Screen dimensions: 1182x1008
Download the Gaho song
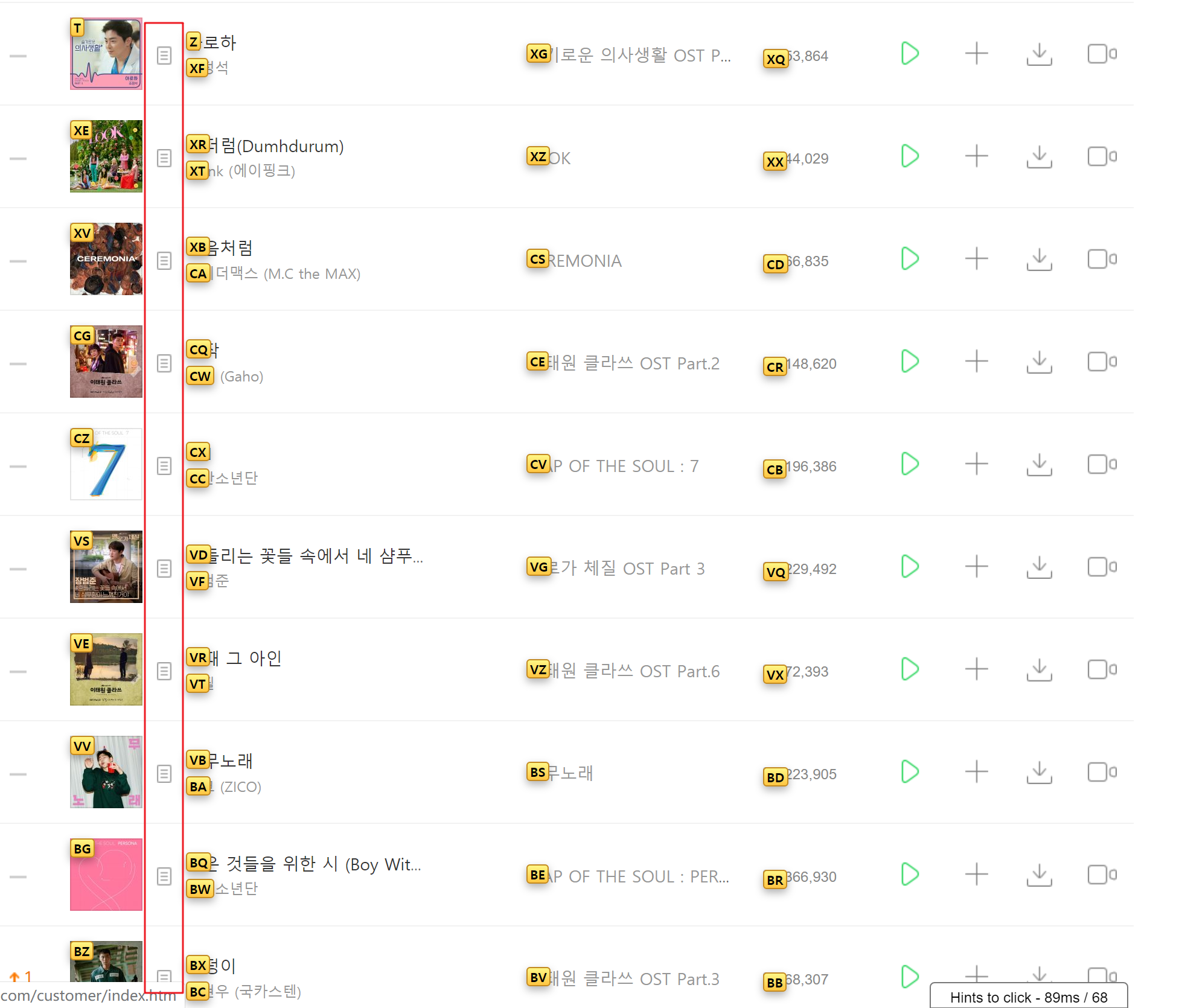coord(1039,362)
